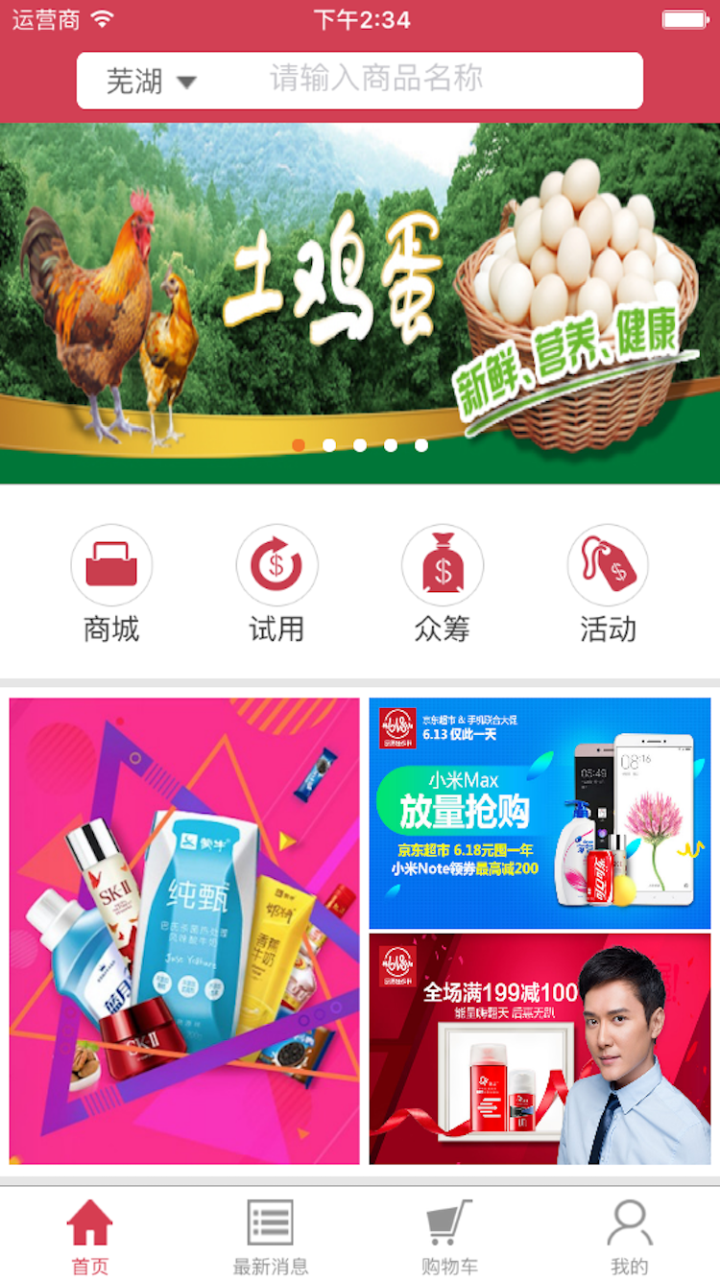Switch to the 购物车 tab
Screen dimensions: 720x1280
449,1237
